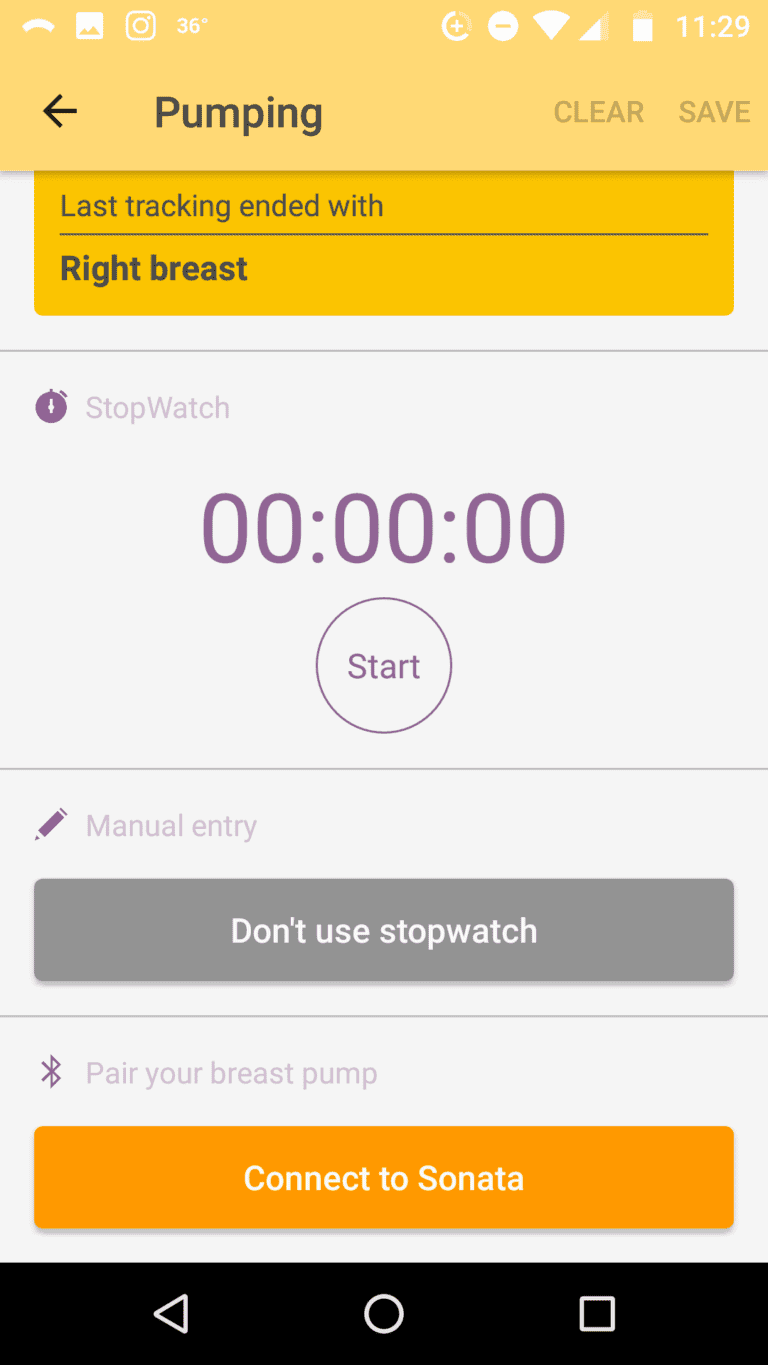Connect to Sonata breast pump
Image resolution: width=768 pixels, height=1365 pixels.
pyautogui.click(x=384, y=1177)
